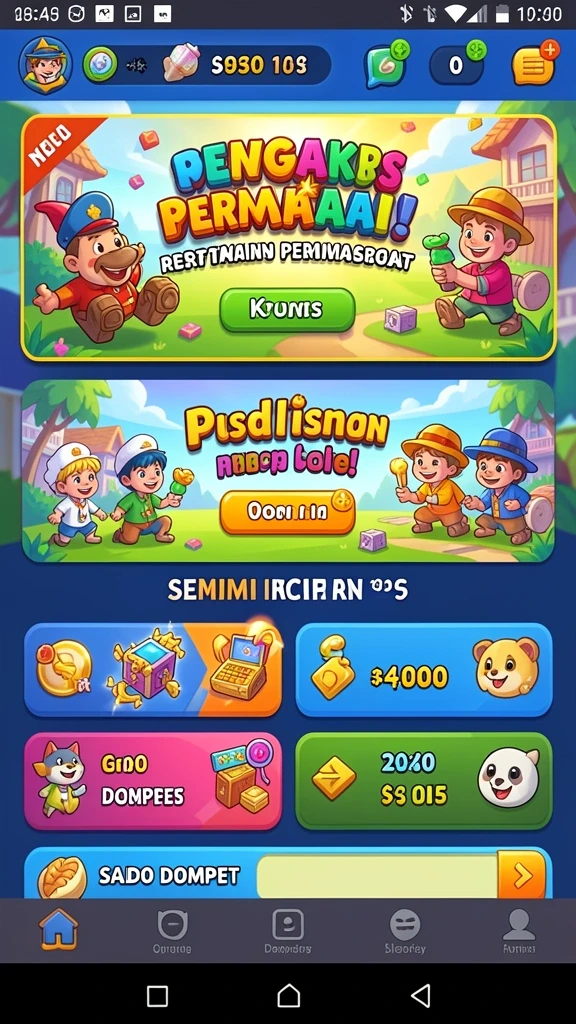576x1024 pixels.
Task: Open the pink Gido Dompees card
Action: pos(153,781)
